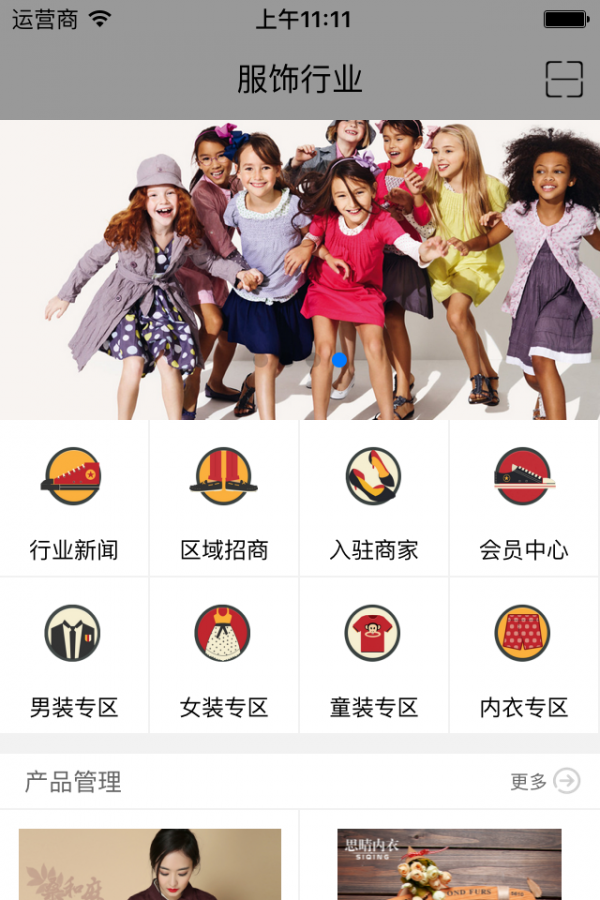This screenshot has height=900, width=600.
Task: Open the kids' fashion banner
Action: pyautogui.click(x=300, y=270)
